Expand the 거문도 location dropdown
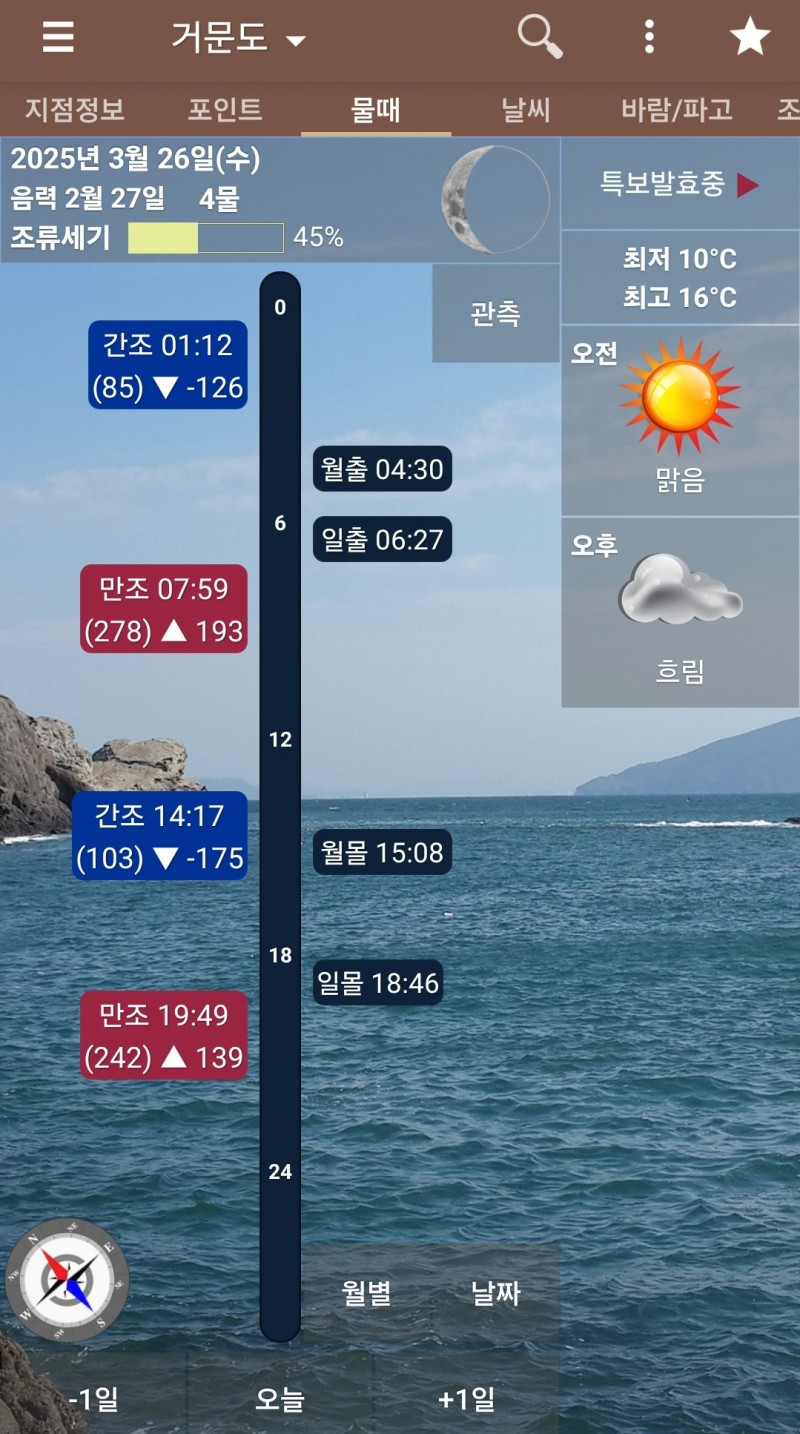Viewport: 800px width, 1434px height. (238, 39)
